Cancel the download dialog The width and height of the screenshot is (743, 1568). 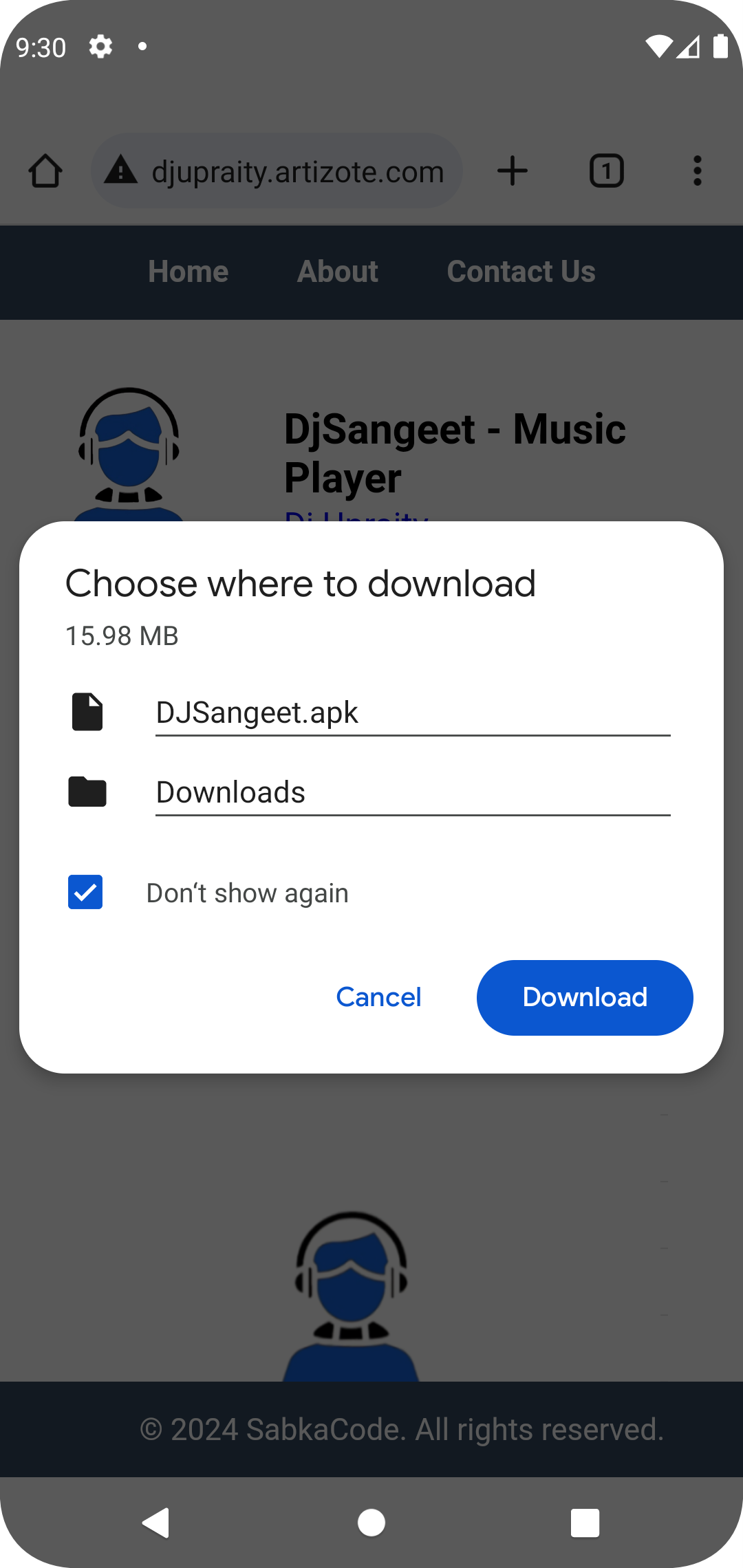[x=378, y=997]
